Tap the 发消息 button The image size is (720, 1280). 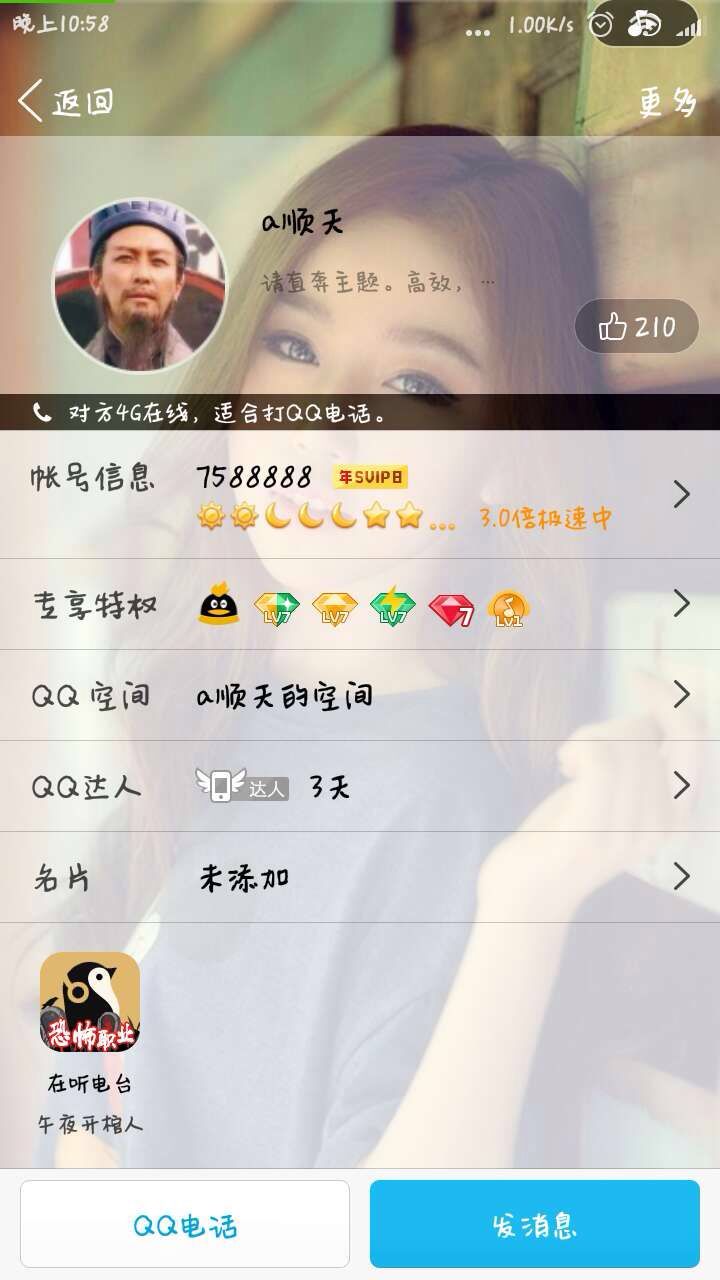534,1224
